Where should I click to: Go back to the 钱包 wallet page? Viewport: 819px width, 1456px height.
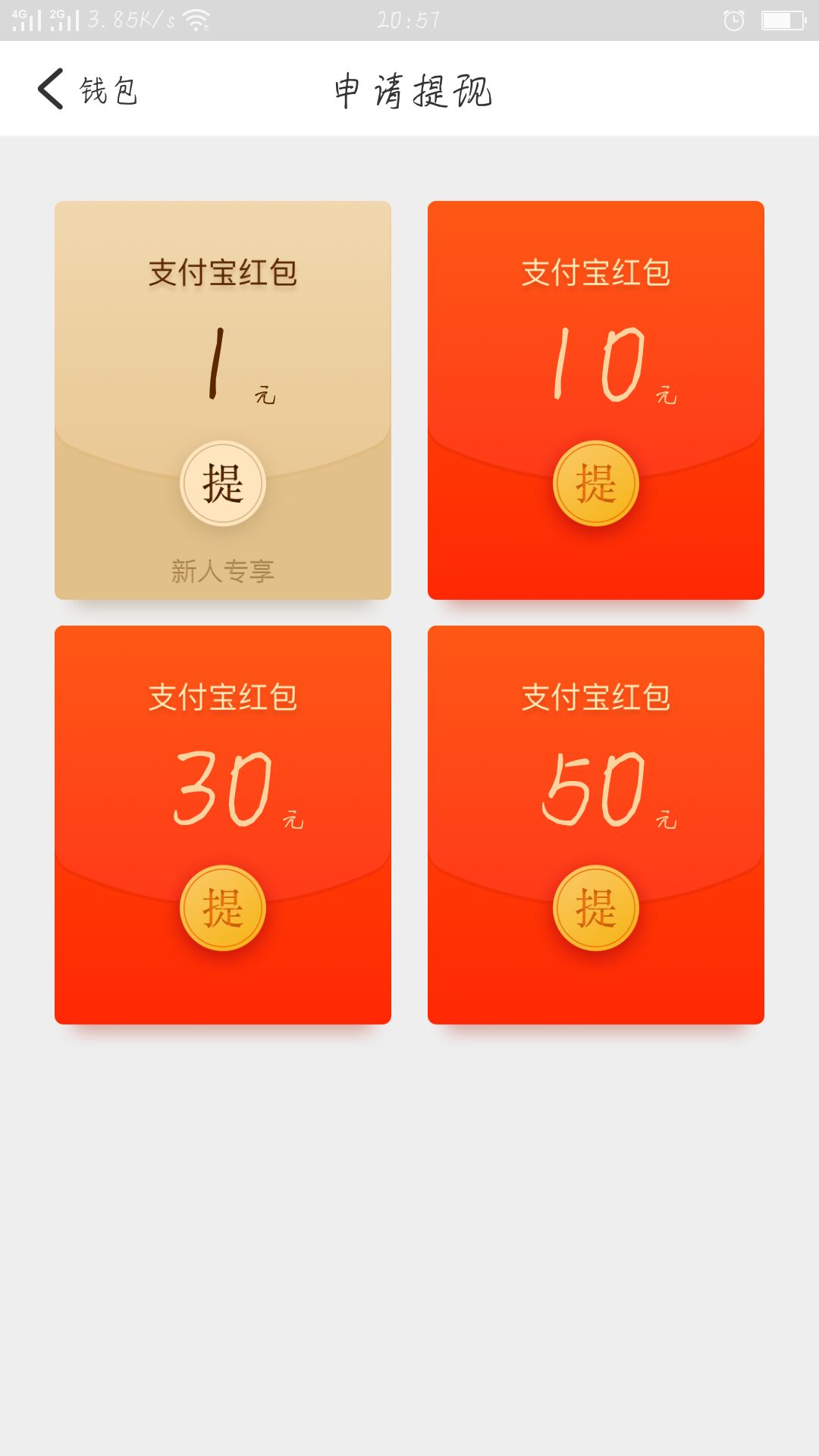click(x=85, y=90)
